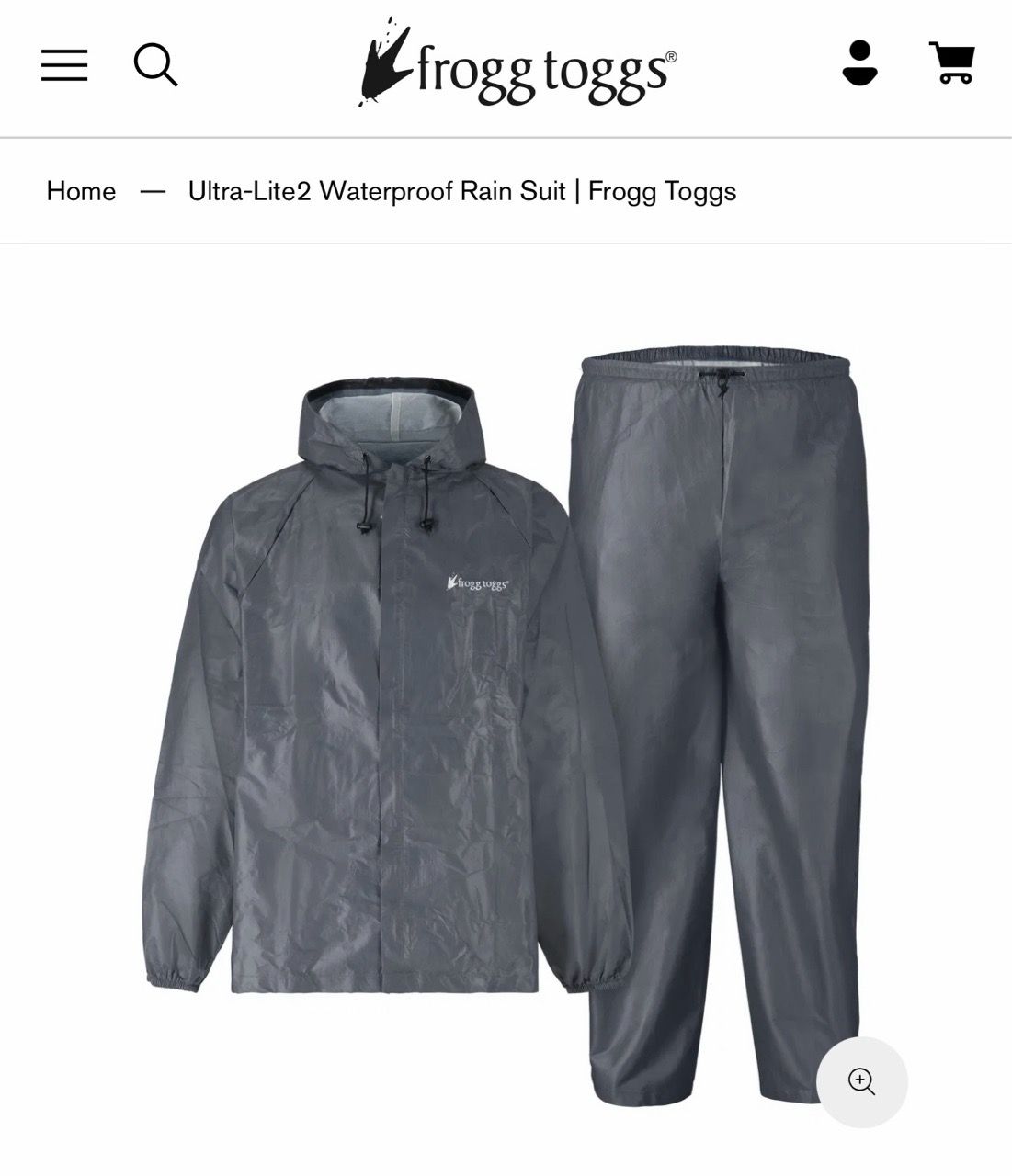Screen dimensions: 1012x1176
Task: Open the search magnifier icon
Action: [155, 65]
